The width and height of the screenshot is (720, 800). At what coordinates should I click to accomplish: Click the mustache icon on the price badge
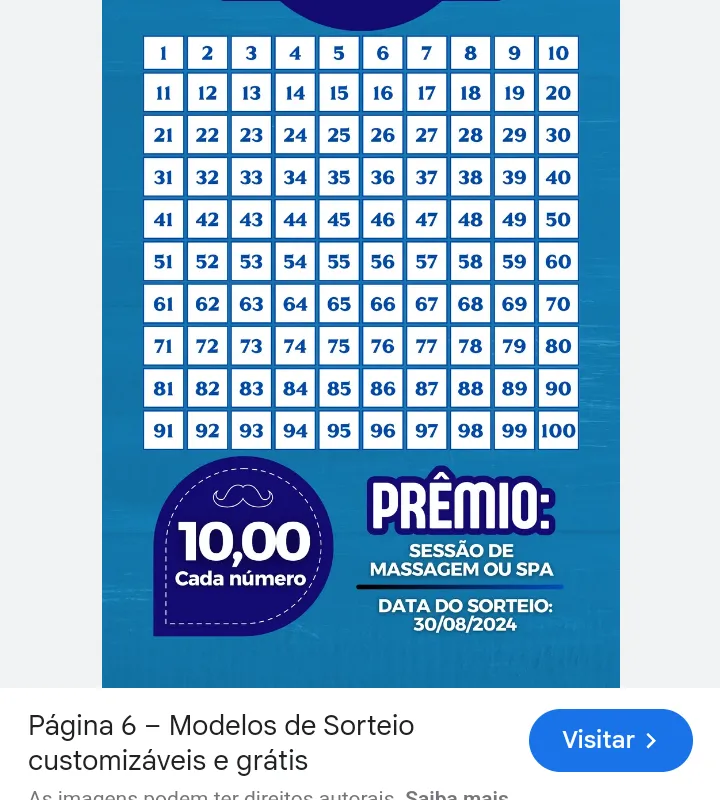point(244,495)
